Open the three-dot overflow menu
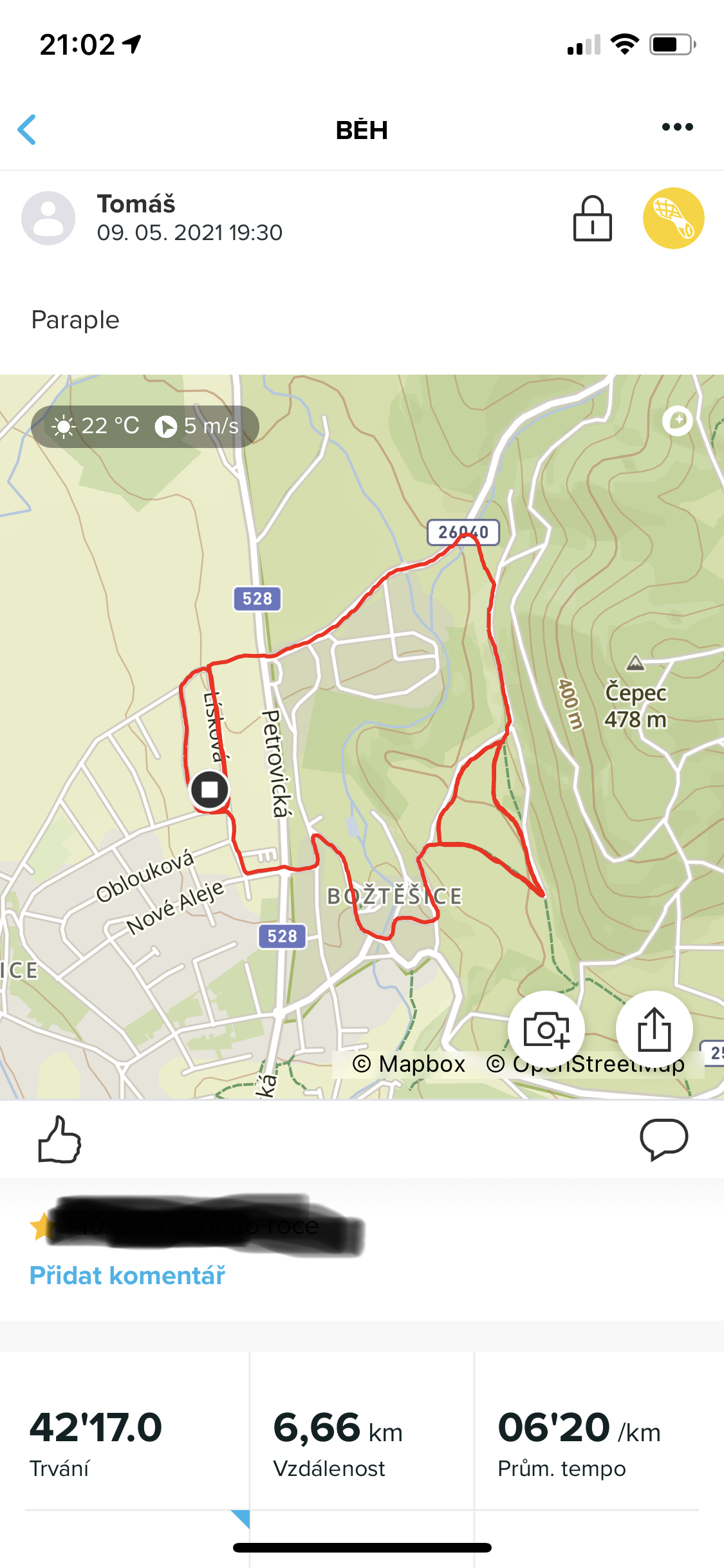 [677, 127]
